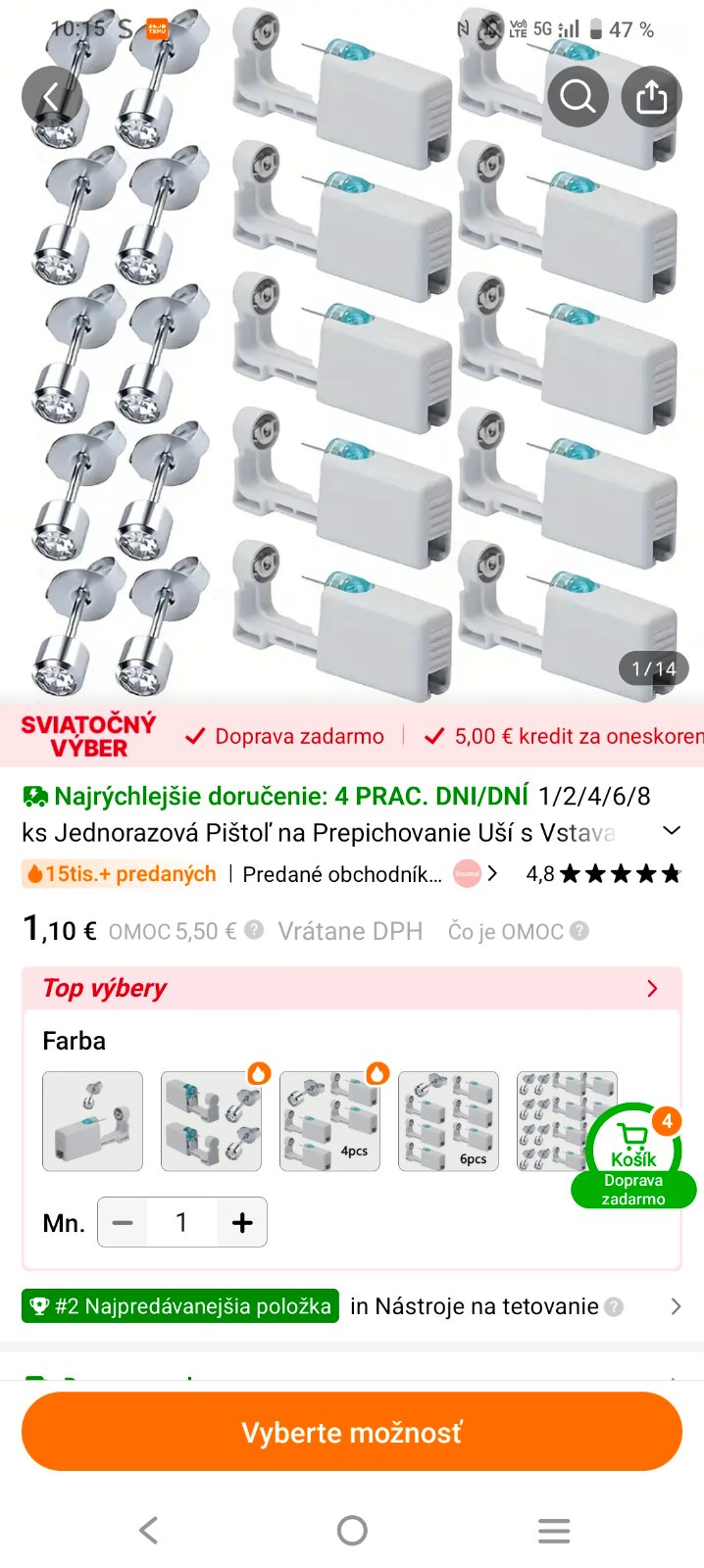Tap the Vyberte možnosť button

[x=352, y=1432]
